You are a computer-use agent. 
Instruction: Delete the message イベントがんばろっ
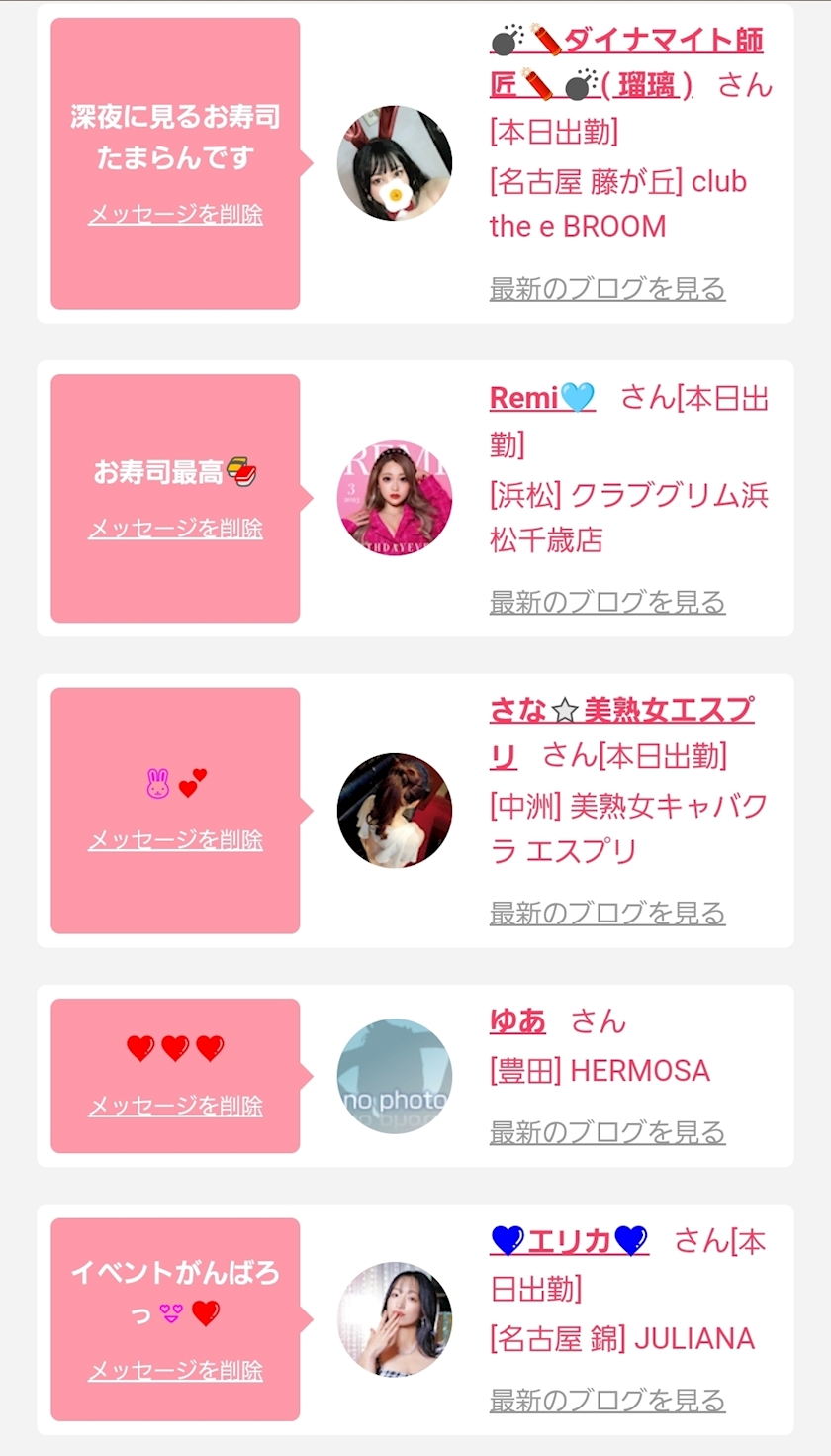175,1370
